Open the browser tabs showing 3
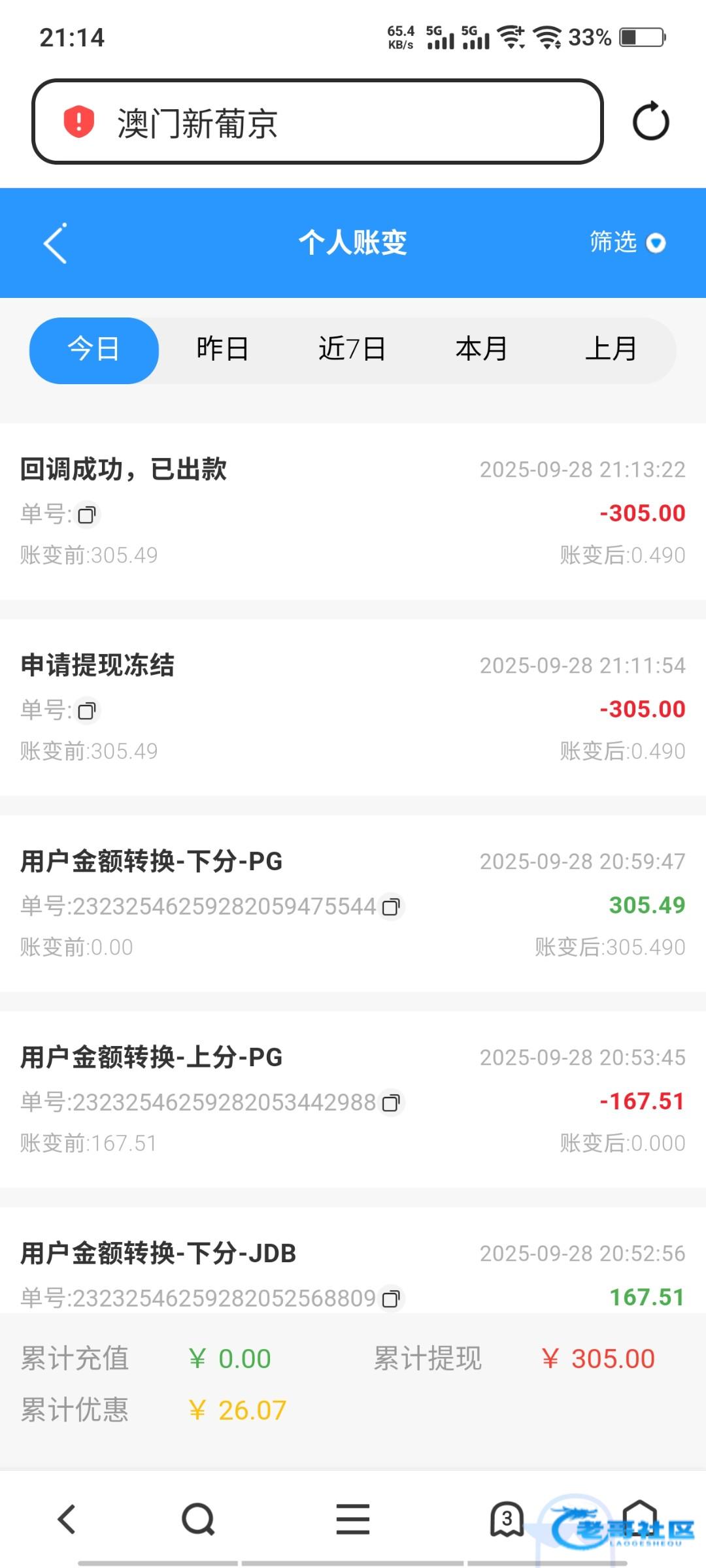706x1568 pixels. (507, 1519)
